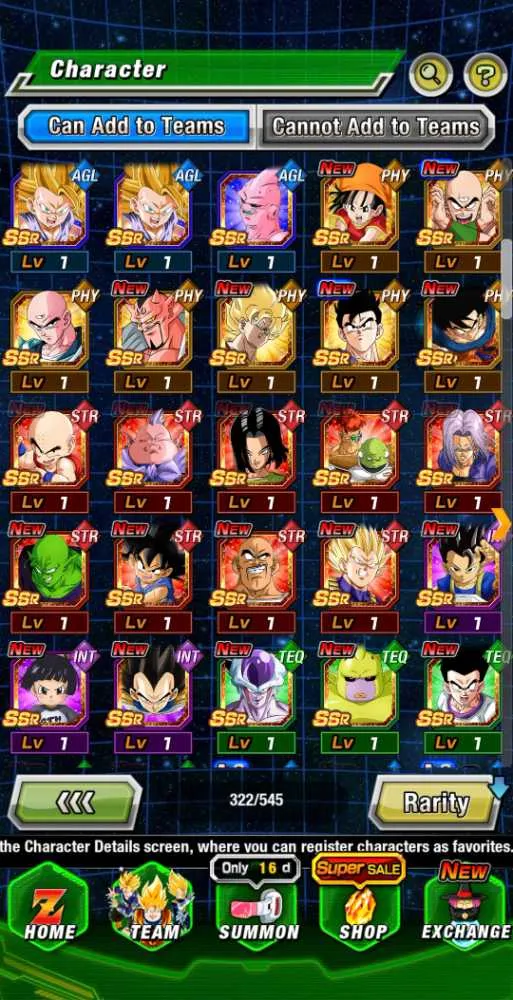
Task: Tap the orange side arrow at right edge
Action: (x=502, y=523)
